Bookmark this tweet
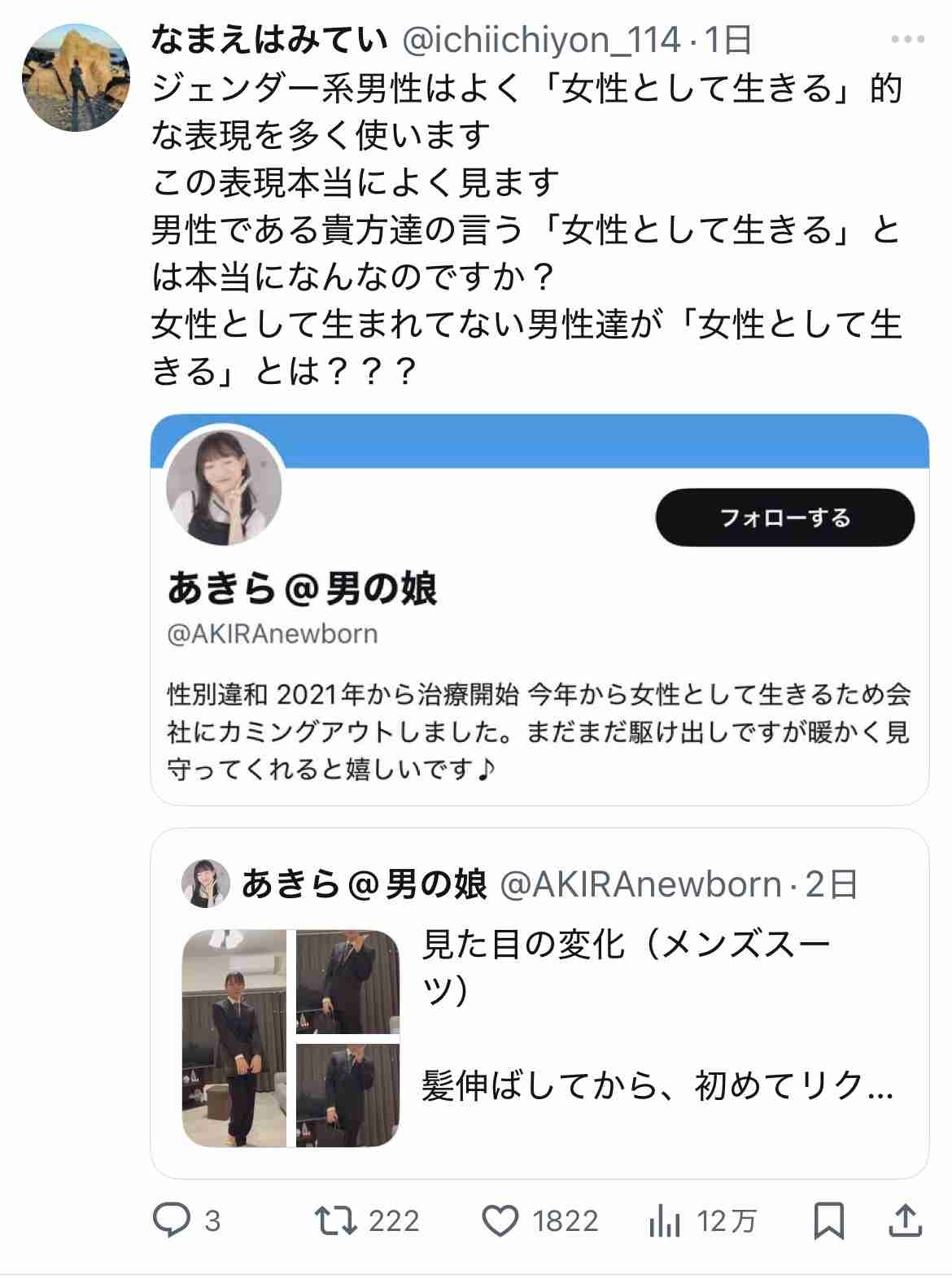The height and width of the screenshot is (1279, 952). pos(828,1220)
